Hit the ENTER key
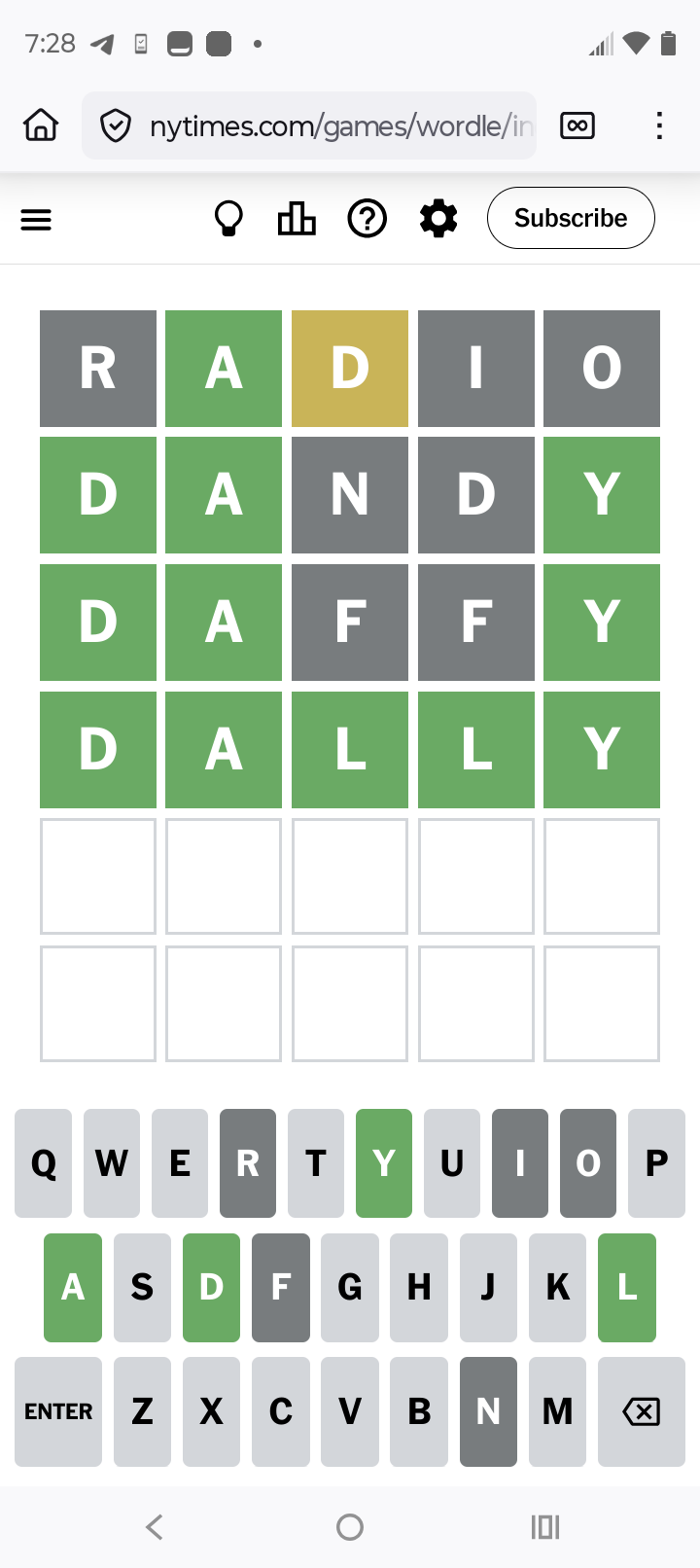Screen dimensions: 700x1568 point(58,1411)
